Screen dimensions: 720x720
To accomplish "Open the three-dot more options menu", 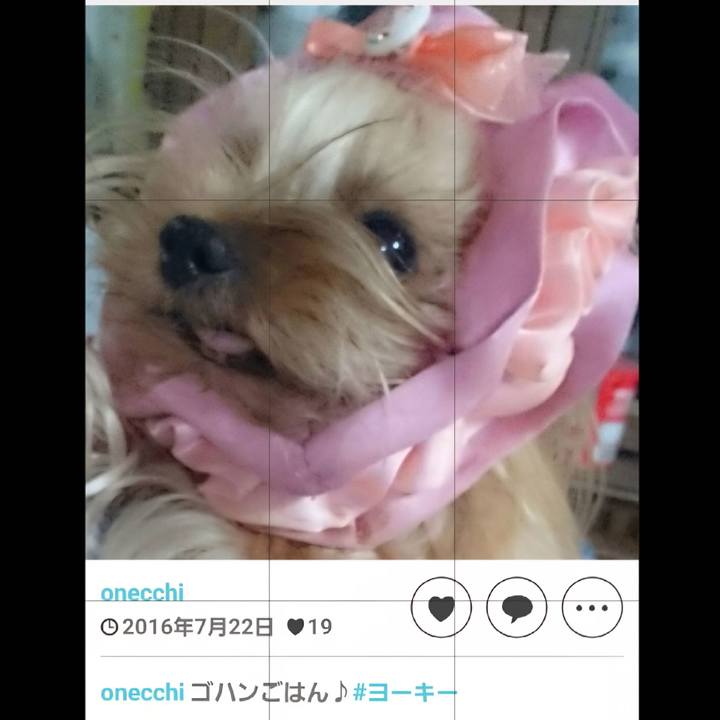I will [592, 607].
